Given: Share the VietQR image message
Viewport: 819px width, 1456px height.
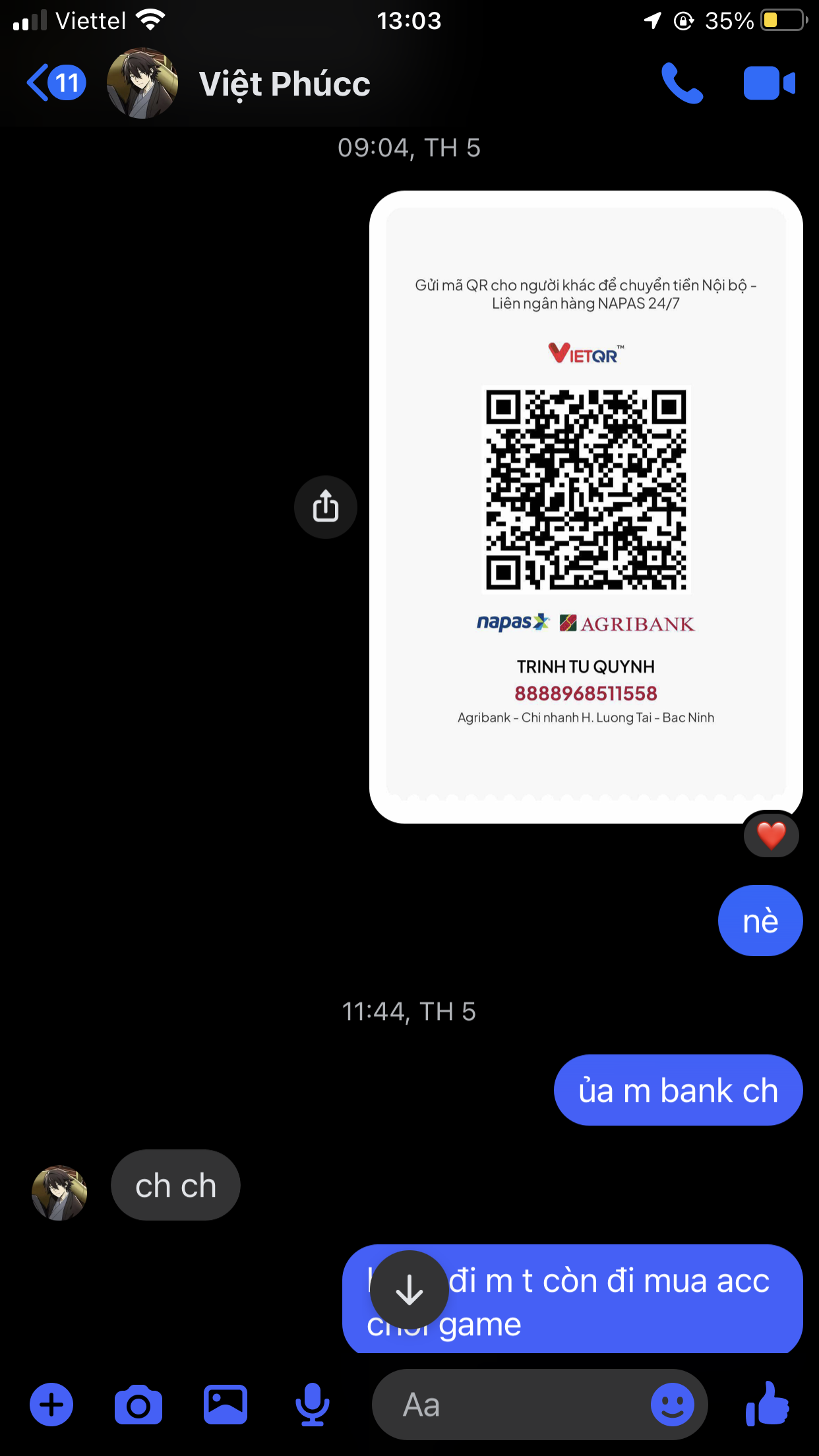Looking at the screenshot, I should (326, 507).
